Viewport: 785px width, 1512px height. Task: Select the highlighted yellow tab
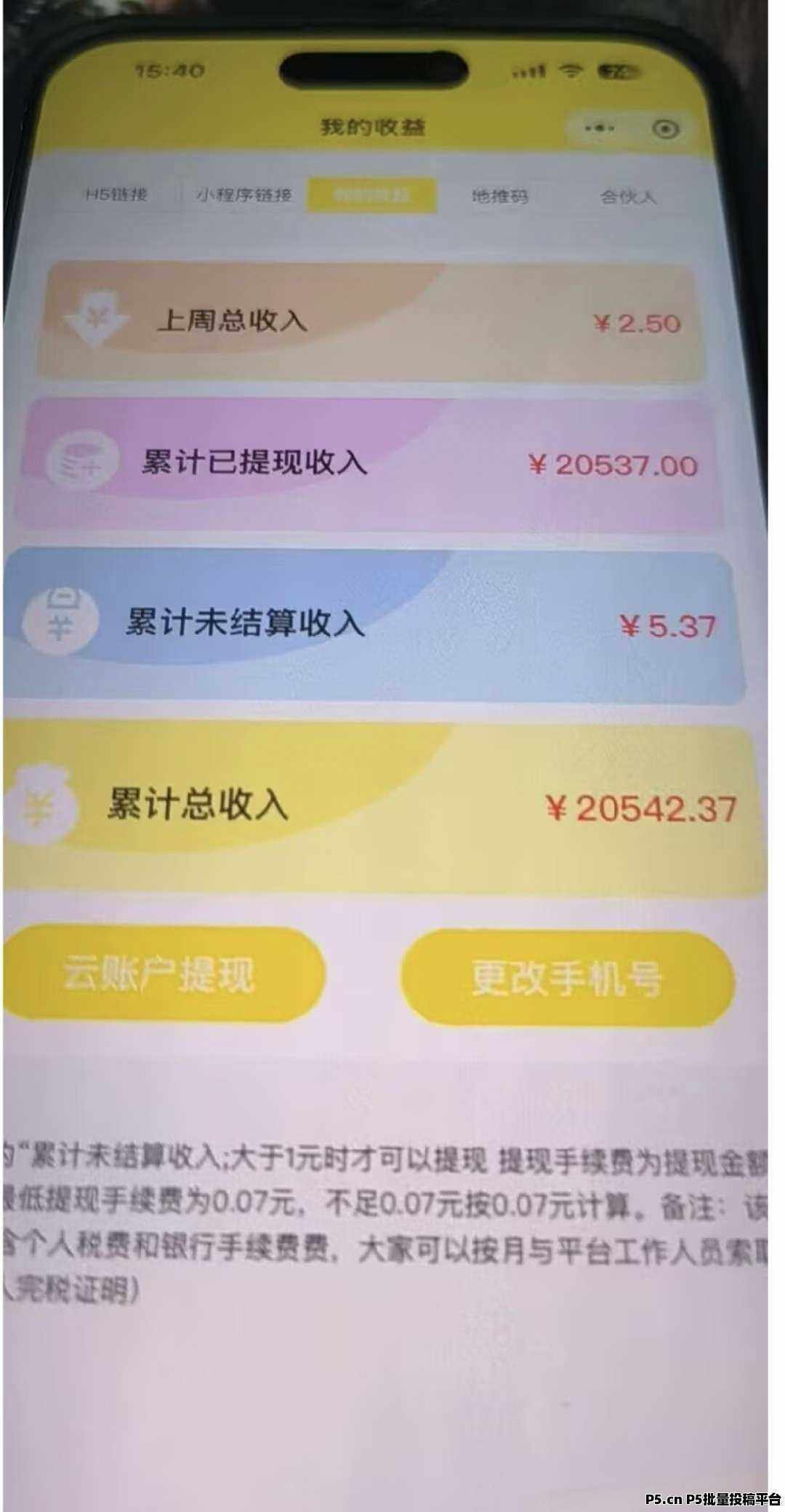[x=371, y=196]
